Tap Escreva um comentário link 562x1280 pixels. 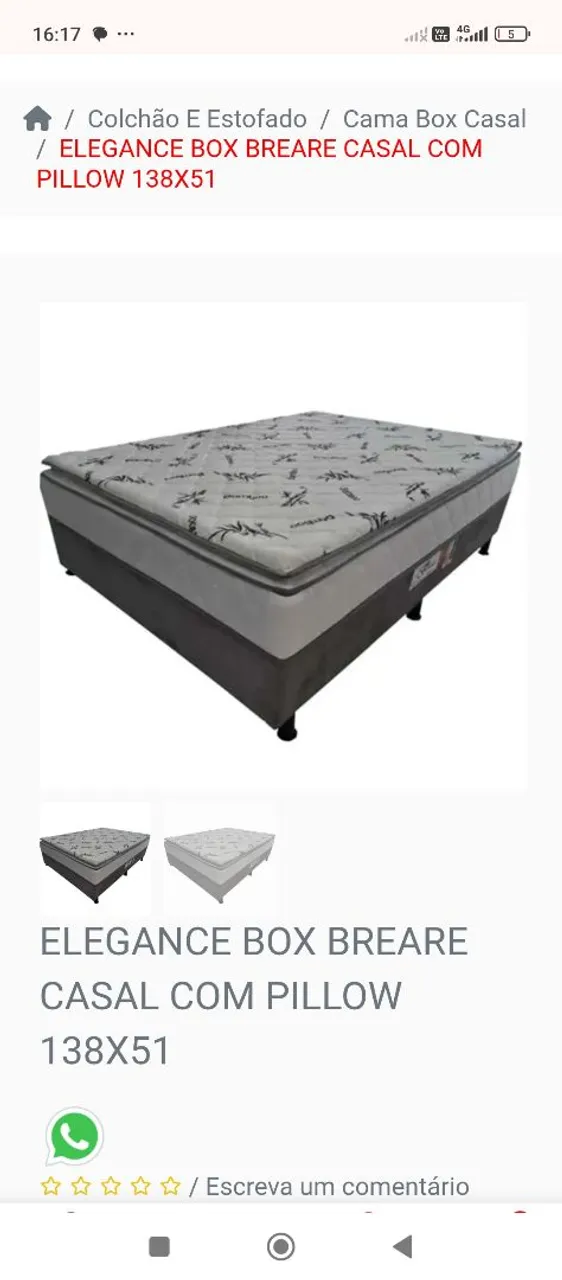337,1187
